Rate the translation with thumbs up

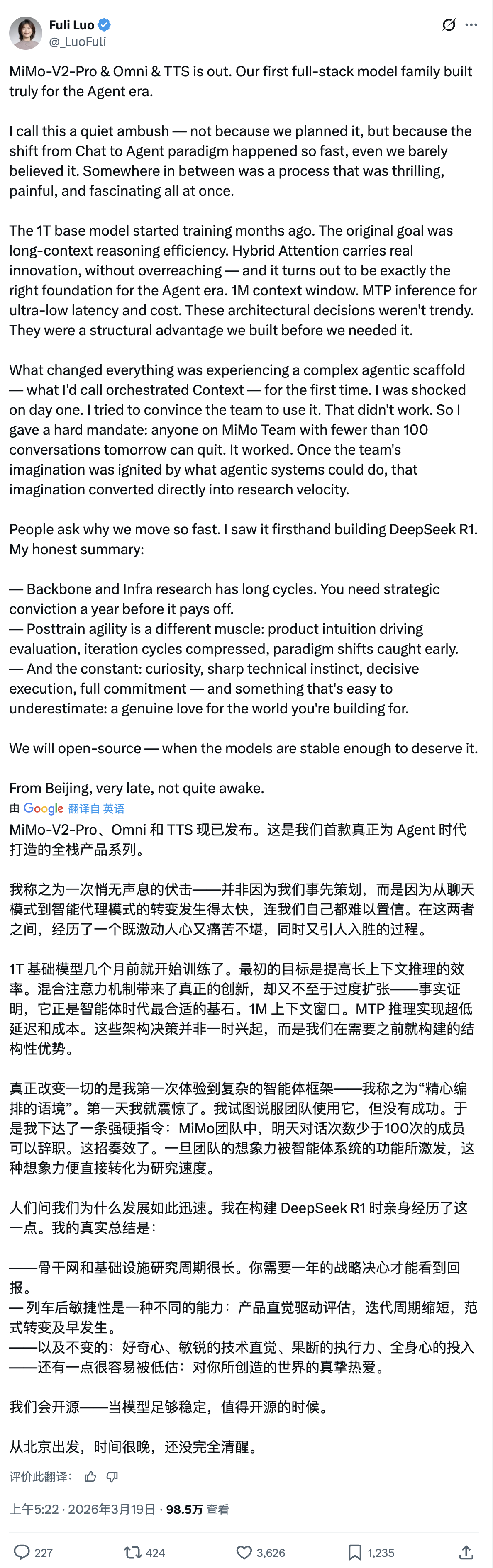[x=91, y=1476]
